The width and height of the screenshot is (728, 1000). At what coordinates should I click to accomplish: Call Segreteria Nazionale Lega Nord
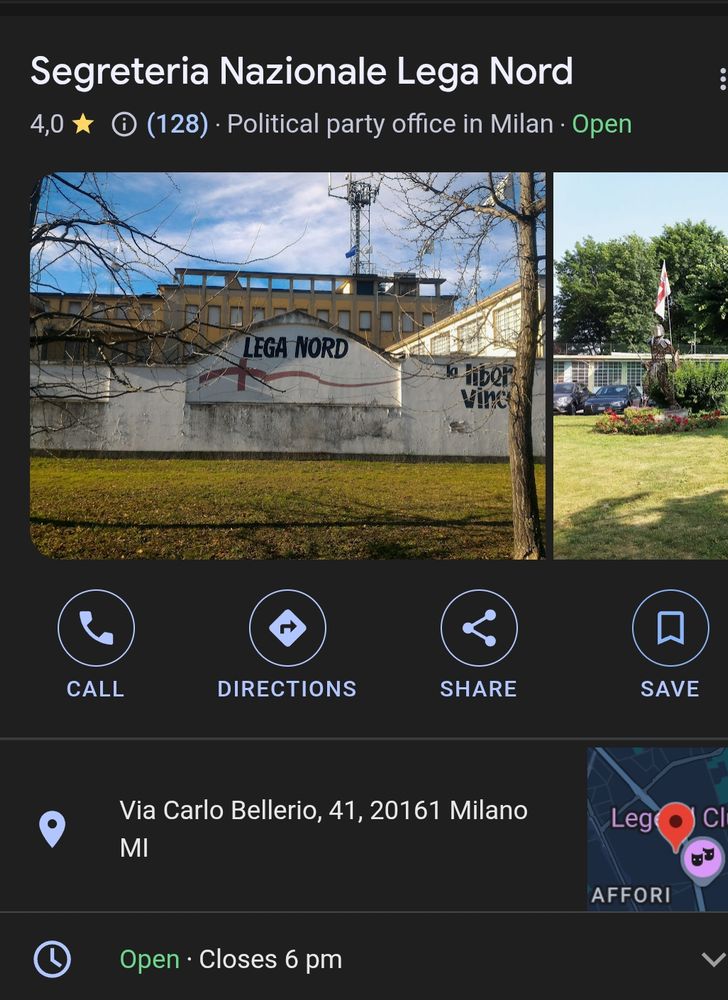[x=96, y=628]
